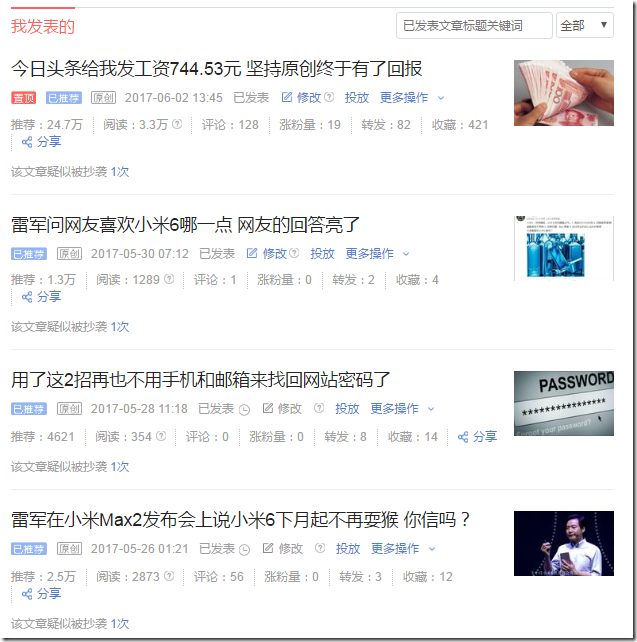
Task: Open the 雷军在小米Max2发布会 article title
Action: [240, 520]
